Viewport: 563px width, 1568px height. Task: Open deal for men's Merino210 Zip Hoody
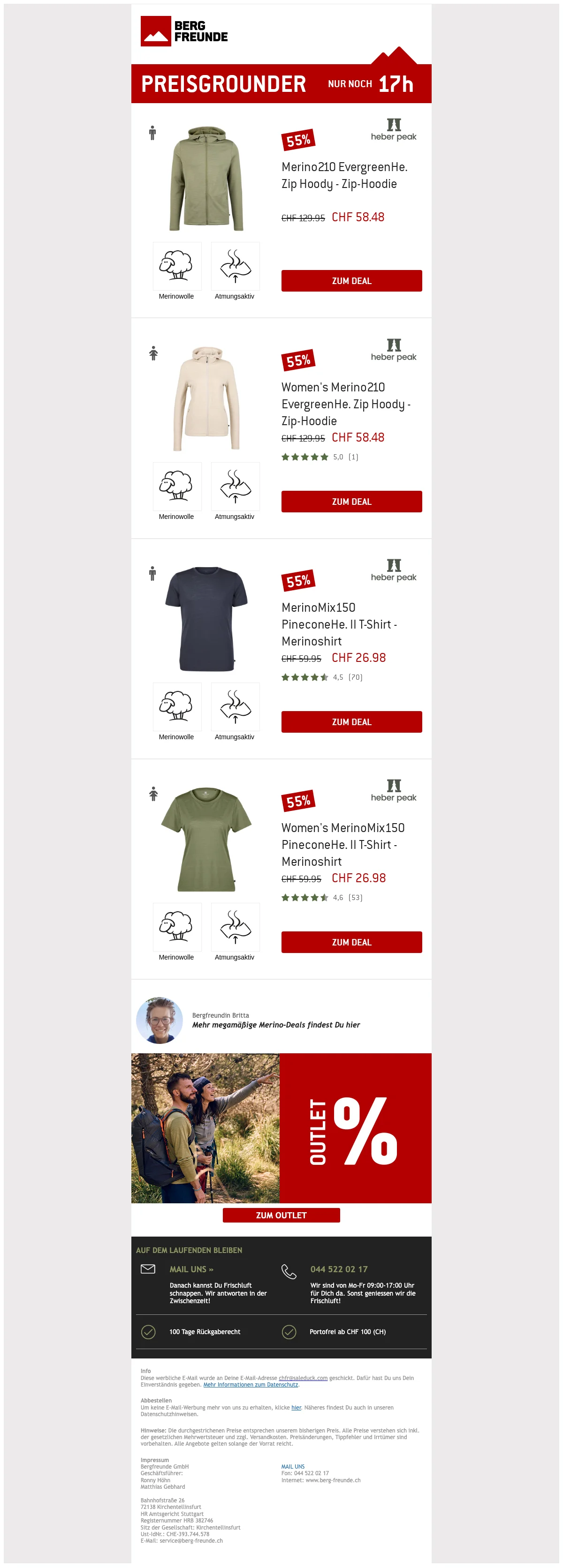click(351, 281)
